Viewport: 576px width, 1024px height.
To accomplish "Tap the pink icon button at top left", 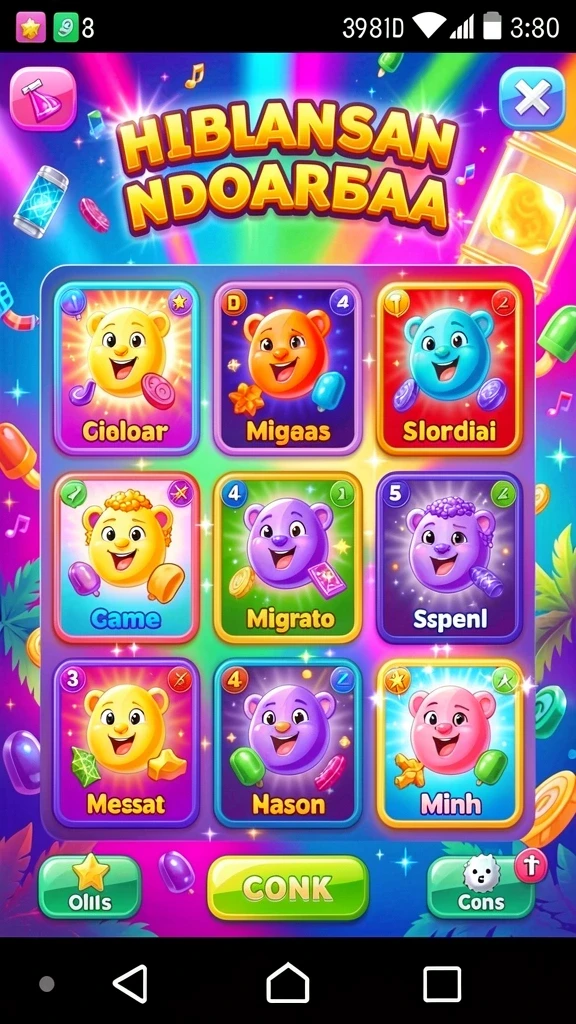I will click(x=43, y=98).
